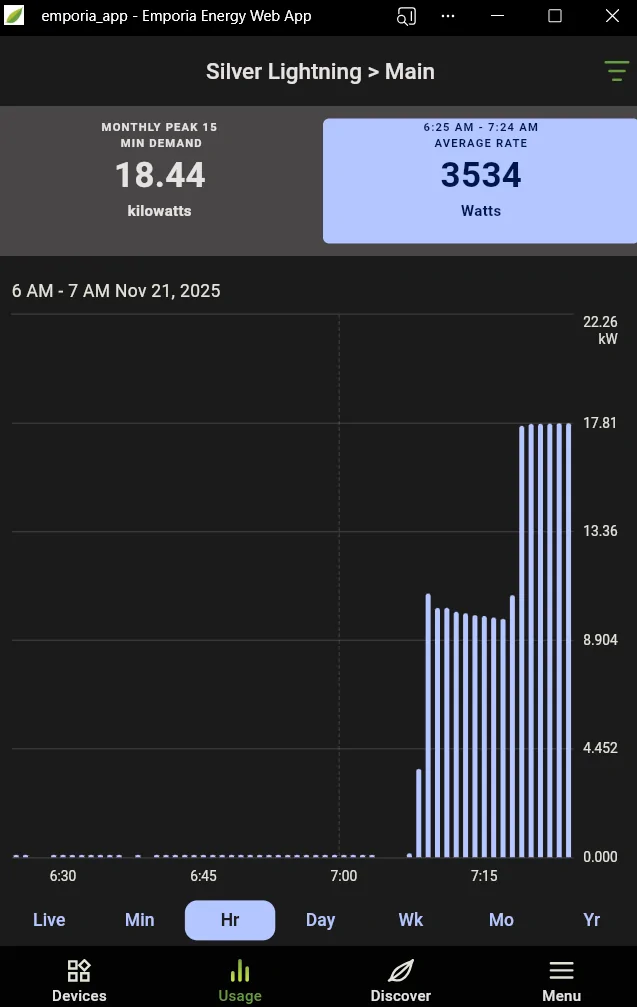Open the window's three-dot options

tap(448, 16)
